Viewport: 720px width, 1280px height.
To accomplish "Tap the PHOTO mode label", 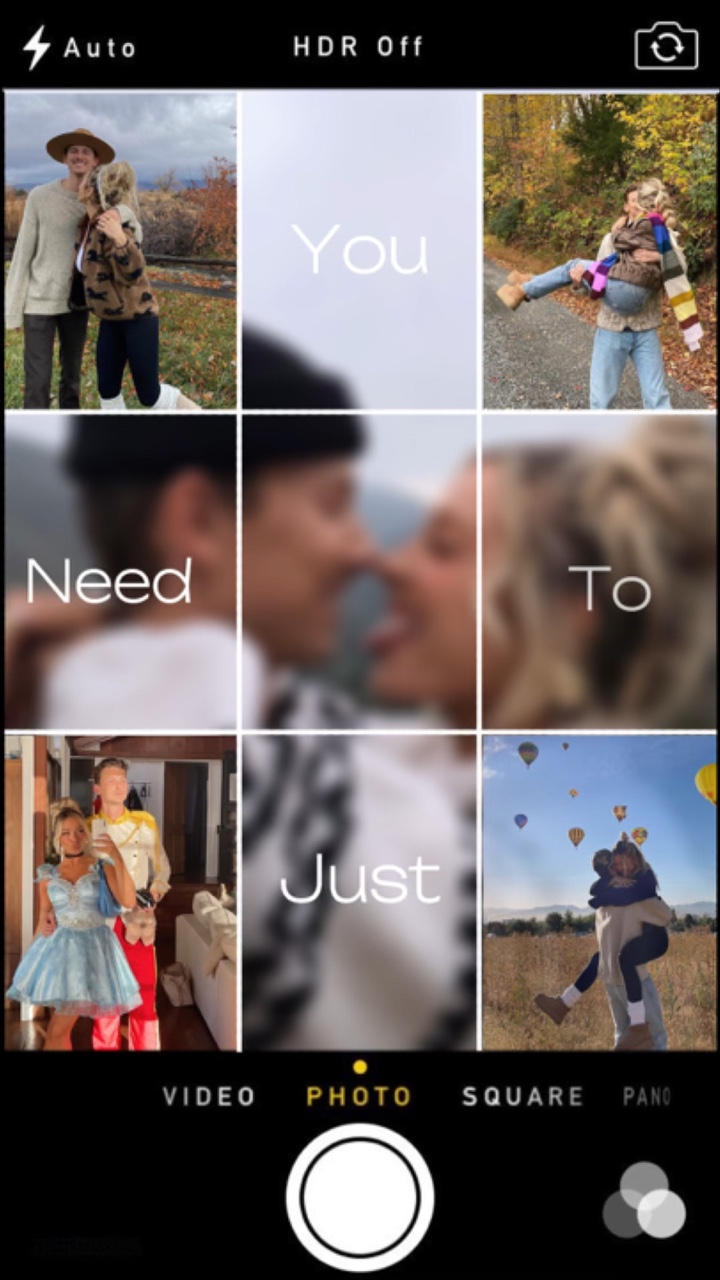I will coord(360,1096).
